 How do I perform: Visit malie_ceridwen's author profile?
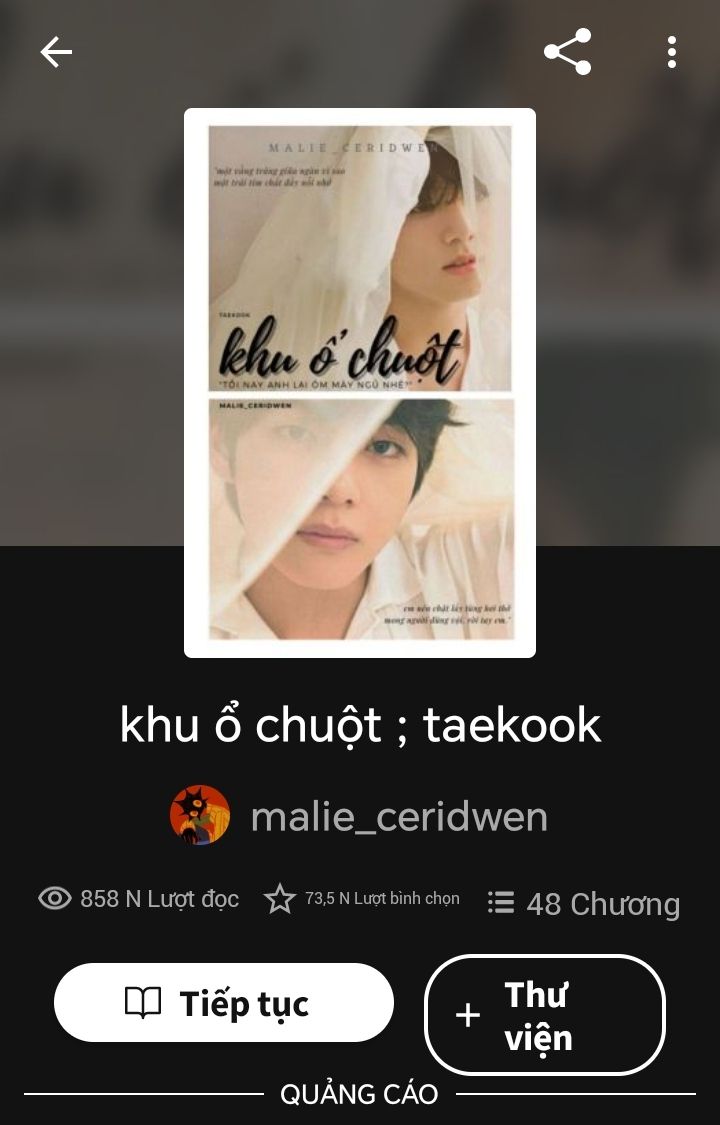pyautogui.click(x=398, y=816)
